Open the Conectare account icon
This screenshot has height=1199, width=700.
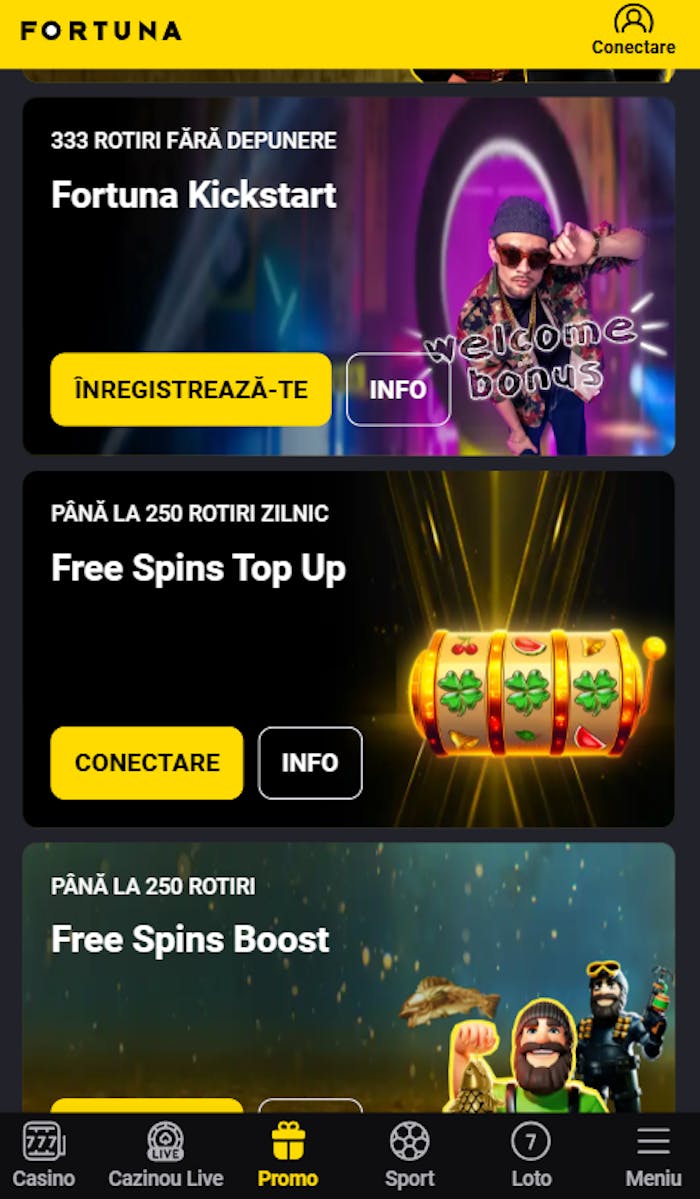[x=633, y=30]
